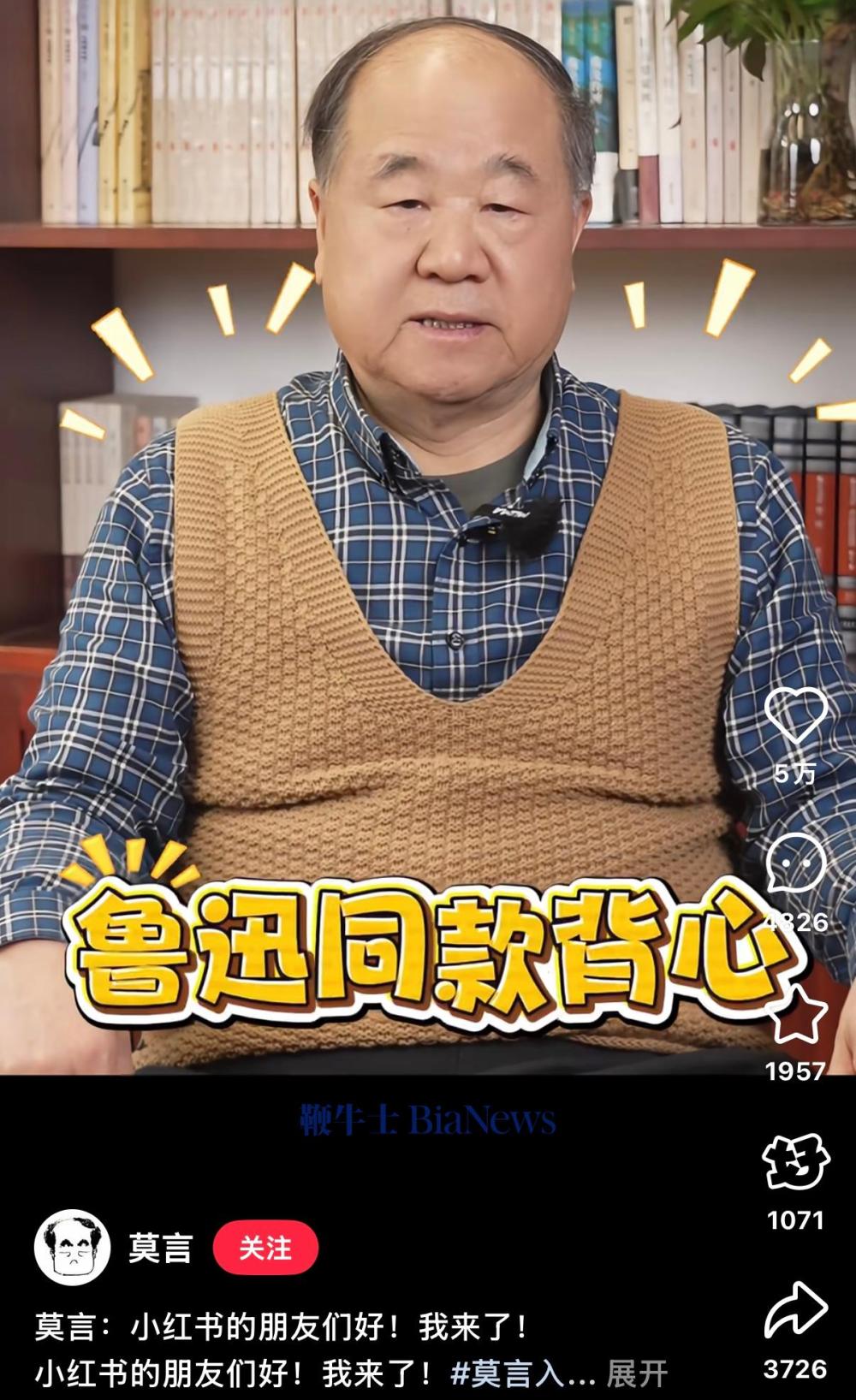Open 莫言's profile avatar

73,1248
